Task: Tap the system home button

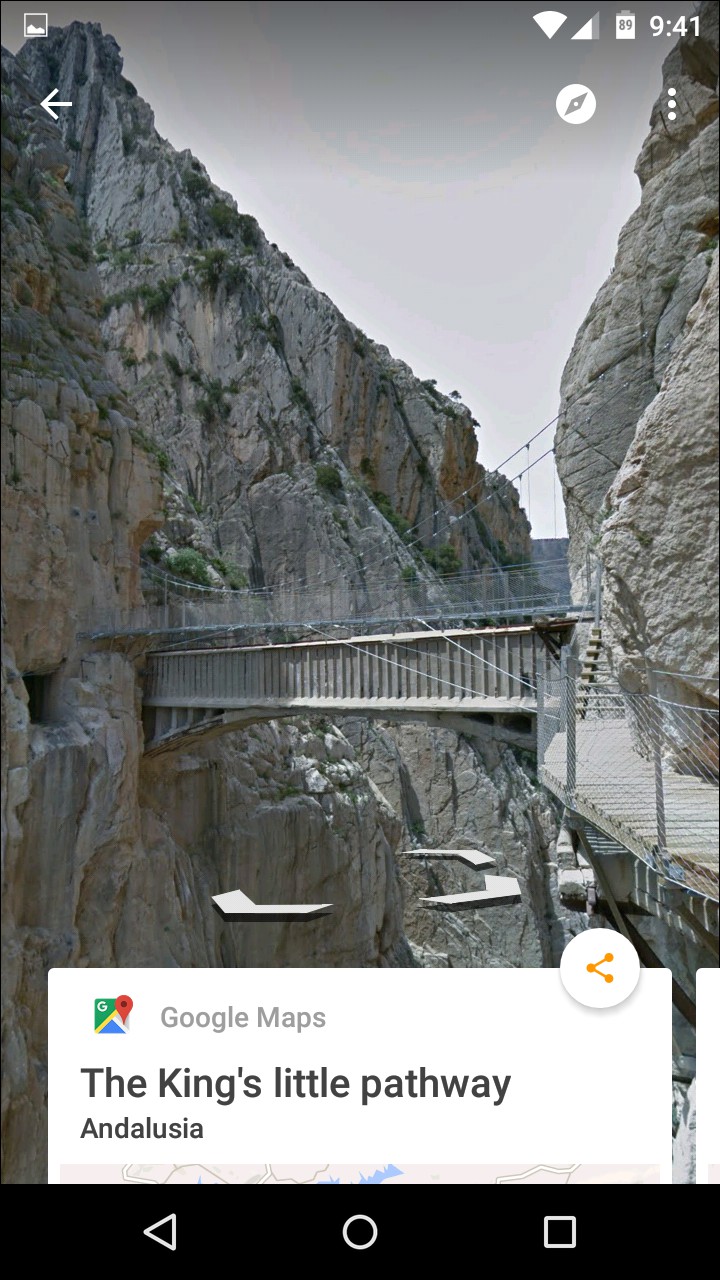Action: [x=360, y=1232]
